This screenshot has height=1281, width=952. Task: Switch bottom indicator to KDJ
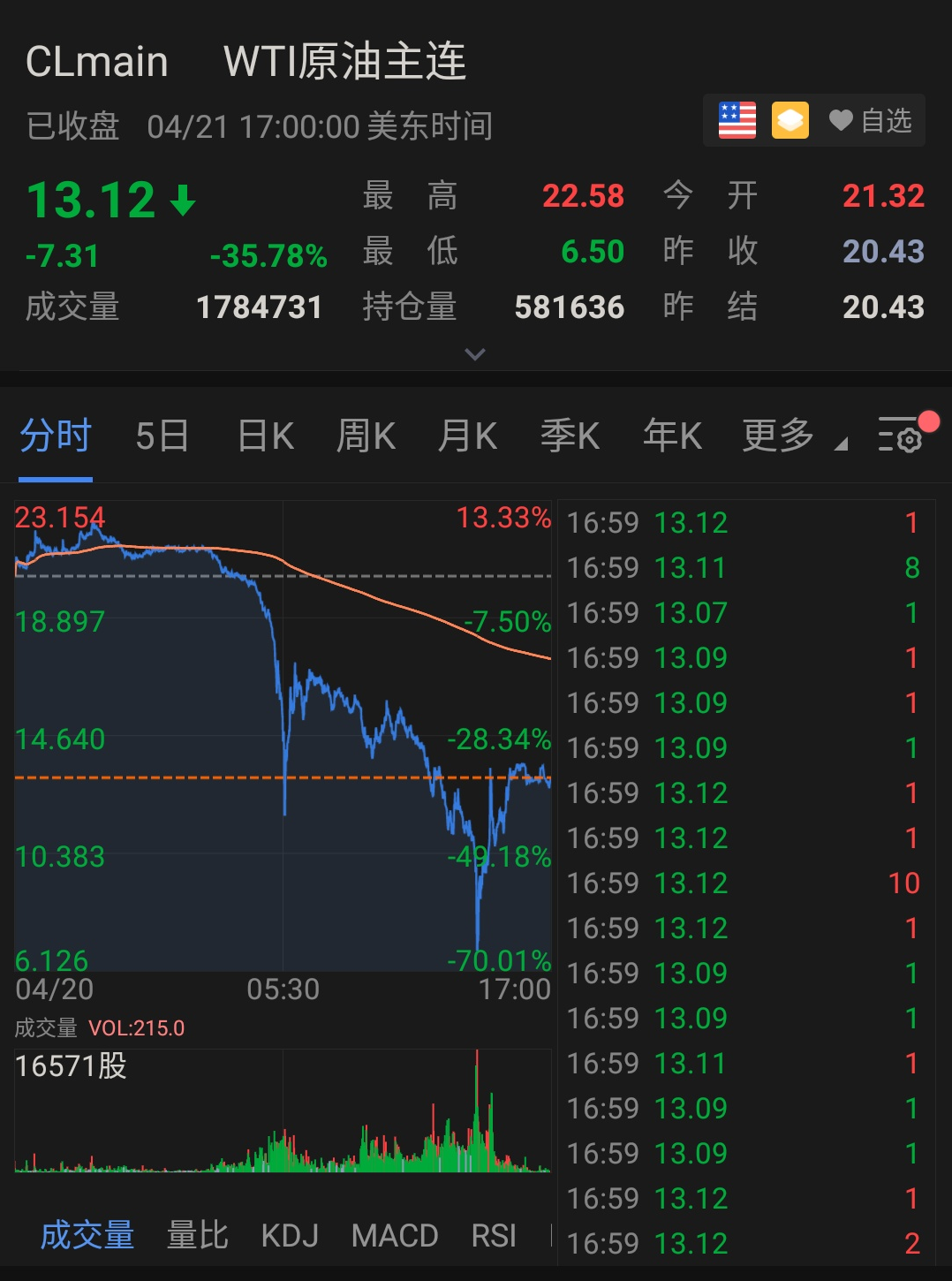point(287,1235)
